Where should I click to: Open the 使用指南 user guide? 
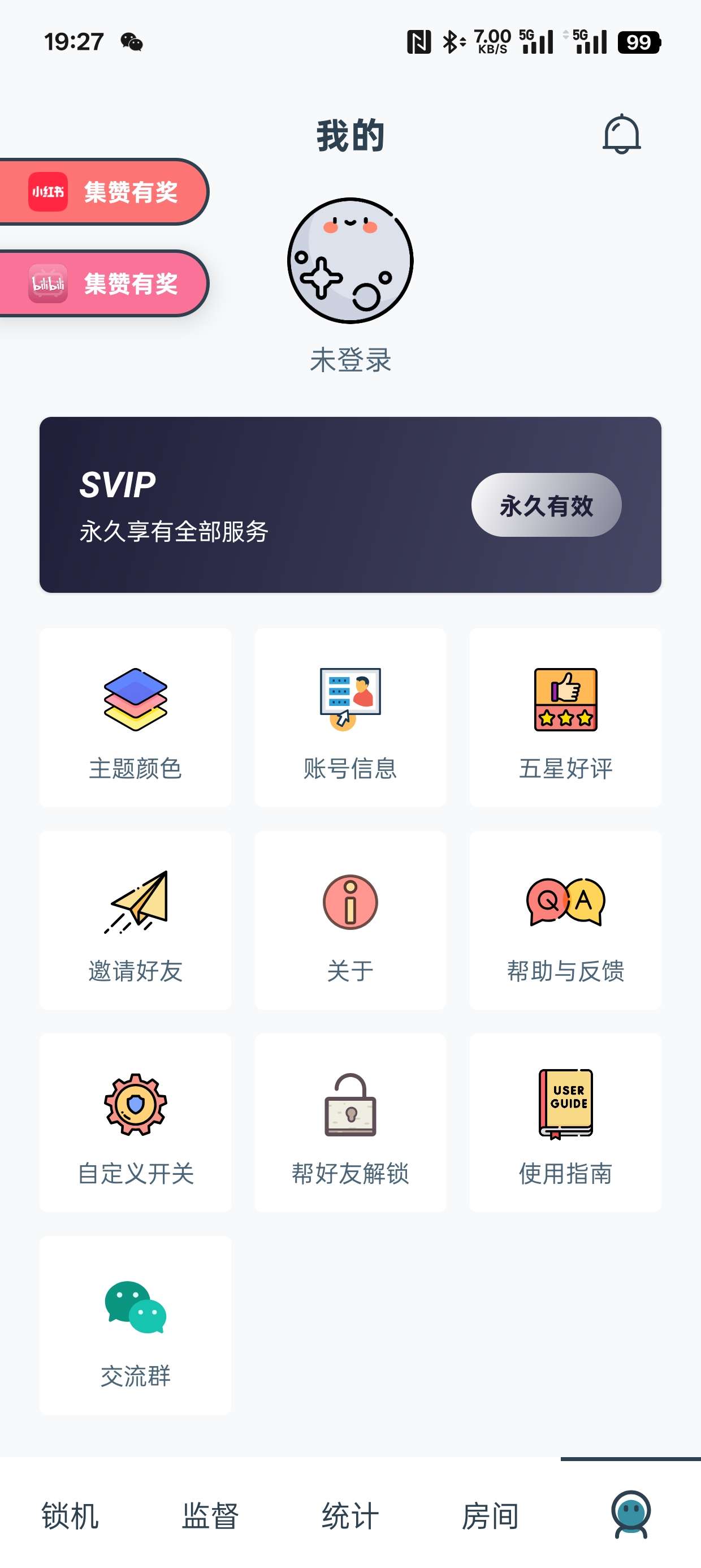tap(565, 1123)
